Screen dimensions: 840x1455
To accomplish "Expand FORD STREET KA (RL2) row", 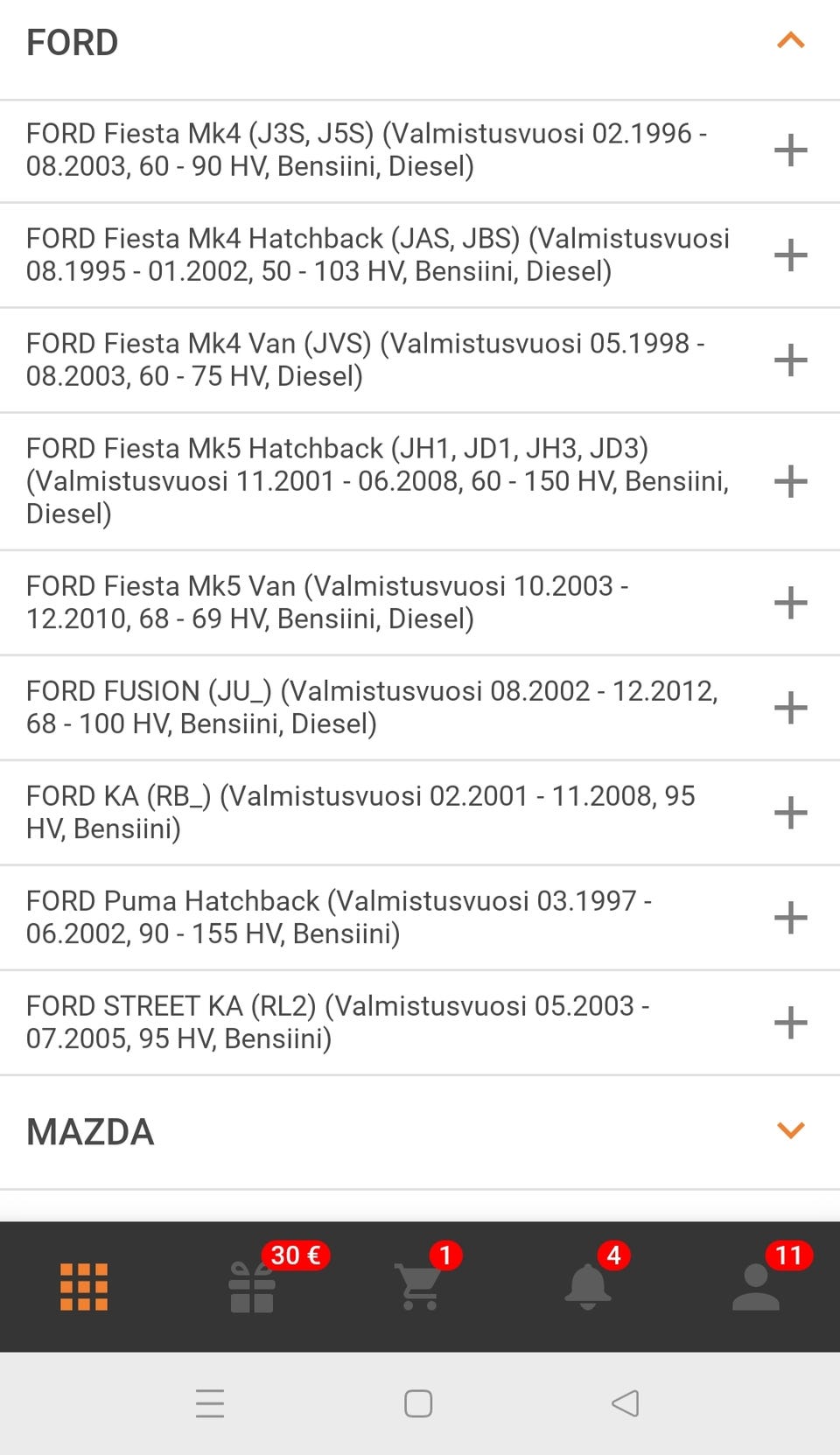I will point(790,1023).
